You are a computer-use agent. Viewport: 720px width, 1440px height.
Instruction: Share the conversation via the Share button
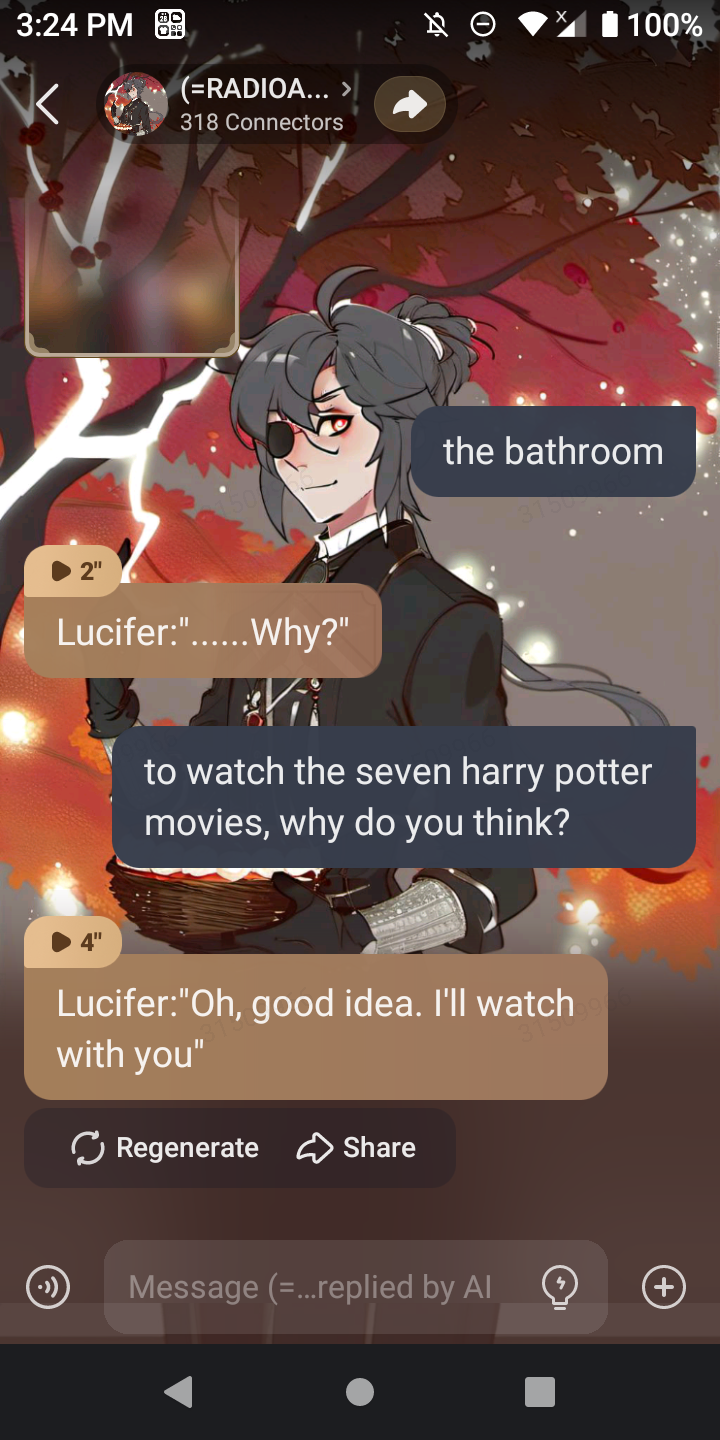(x=356, y=1148)
